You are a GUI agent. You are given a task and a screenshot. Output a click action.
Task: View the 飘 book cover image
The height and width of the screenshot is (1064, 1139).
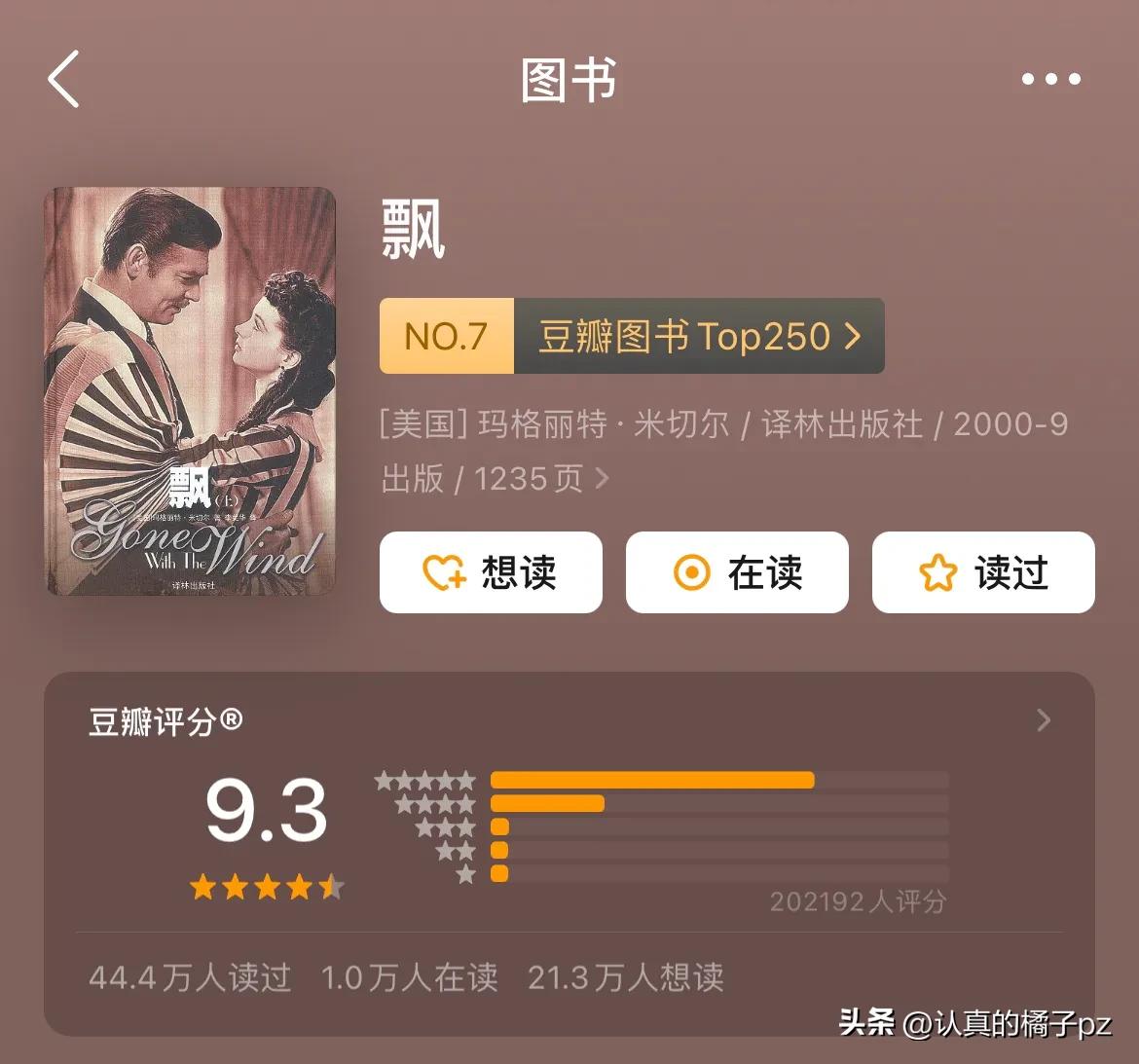pyautogui.click(x=191, y=390)
